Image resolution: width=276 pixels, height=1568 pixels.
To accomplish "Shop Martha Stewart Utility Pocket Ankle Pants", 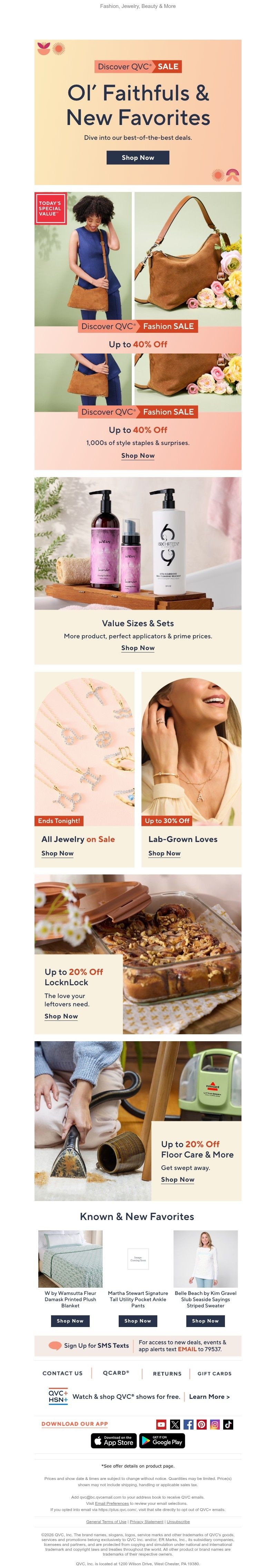I will [x=137, y=1321].
